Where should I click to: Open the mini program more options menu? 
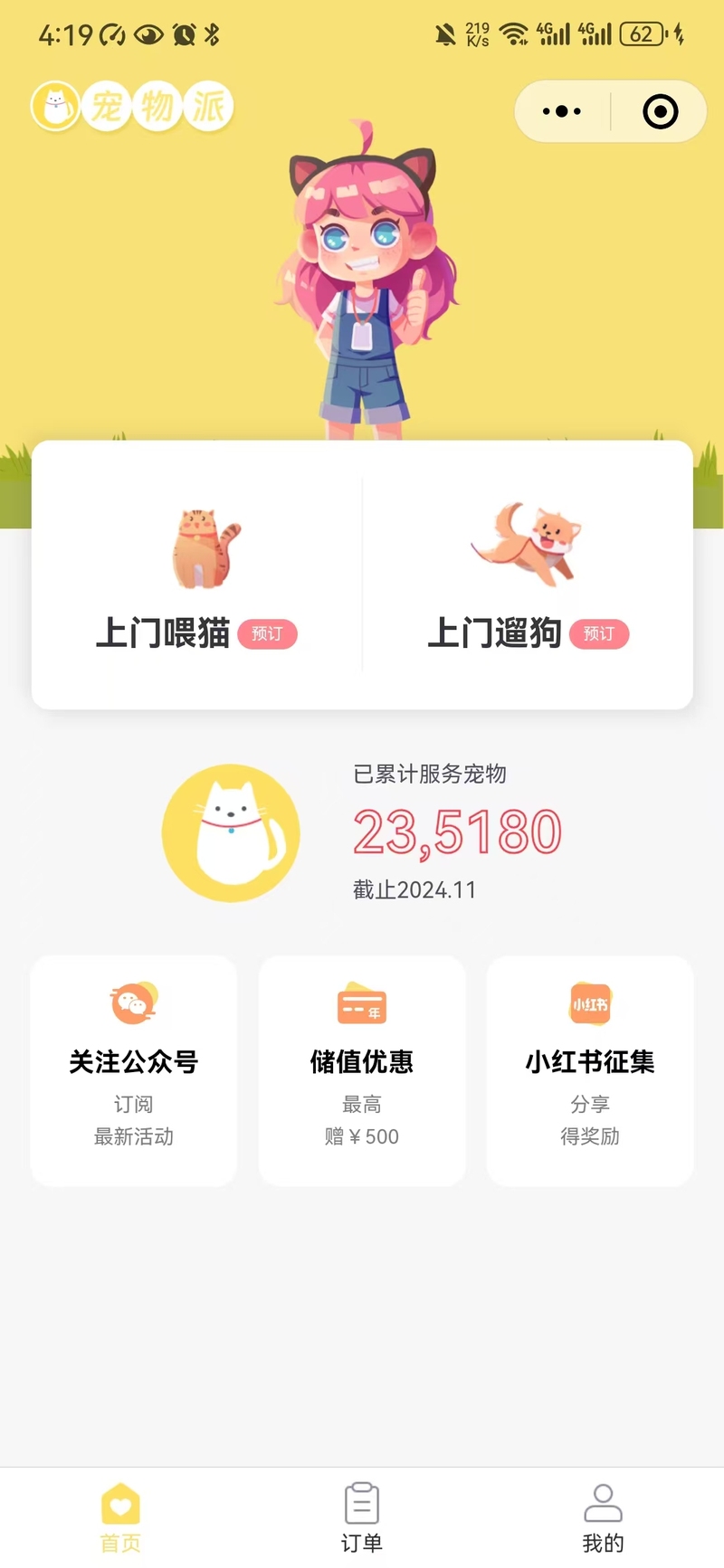(562, 111)
